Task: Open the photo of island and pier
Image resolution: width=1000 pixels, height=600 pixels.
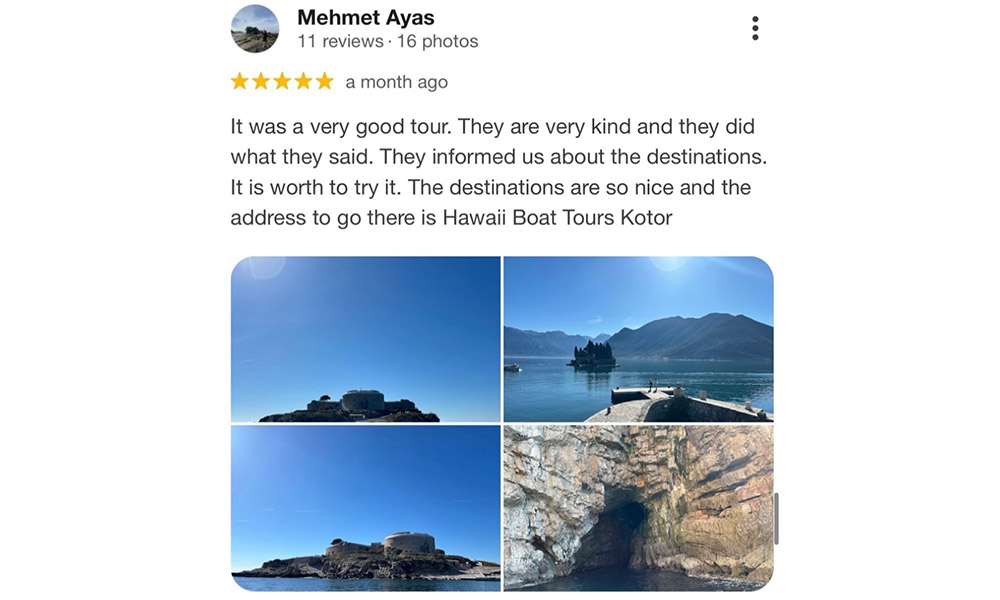Action: (638, 339)
